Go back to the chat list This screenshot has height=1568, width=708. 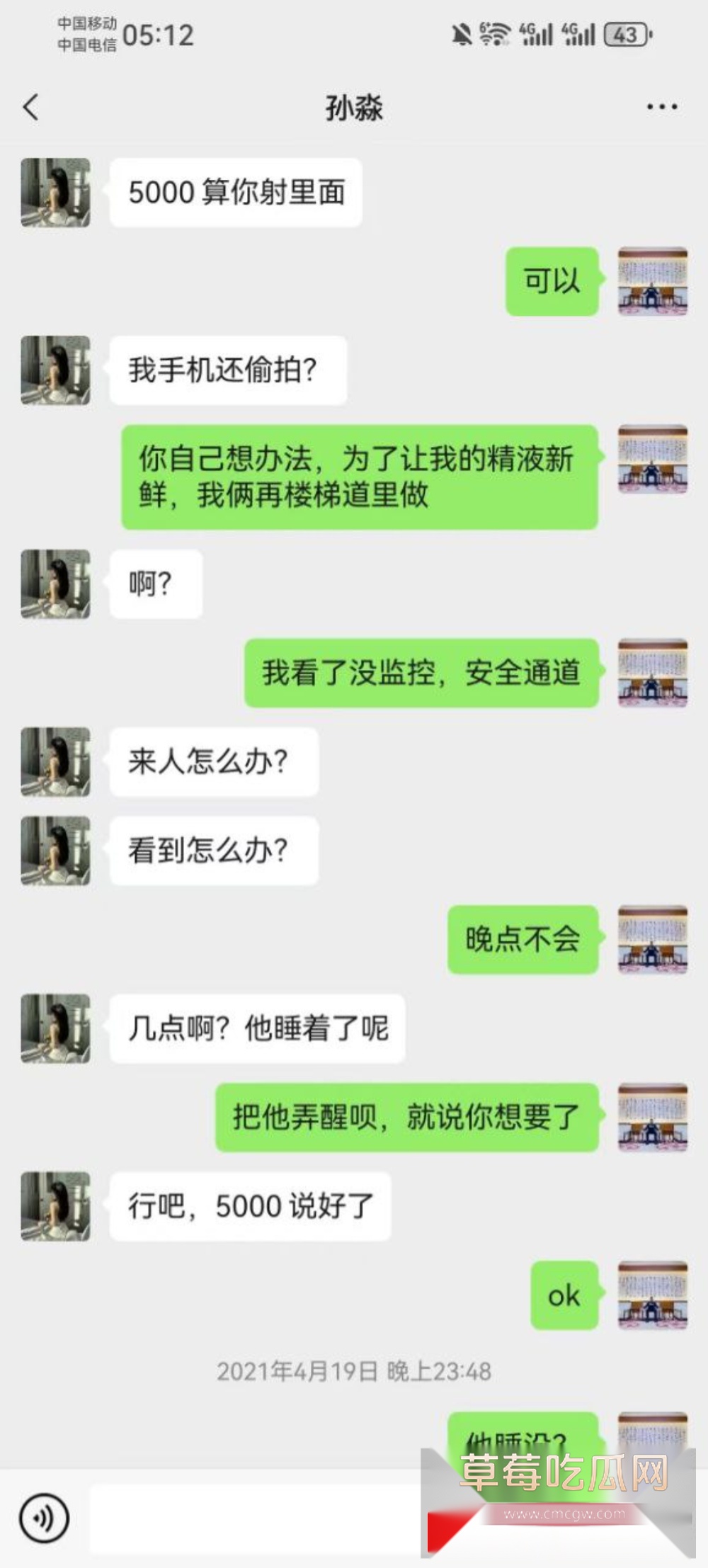(x=31, y=108)
